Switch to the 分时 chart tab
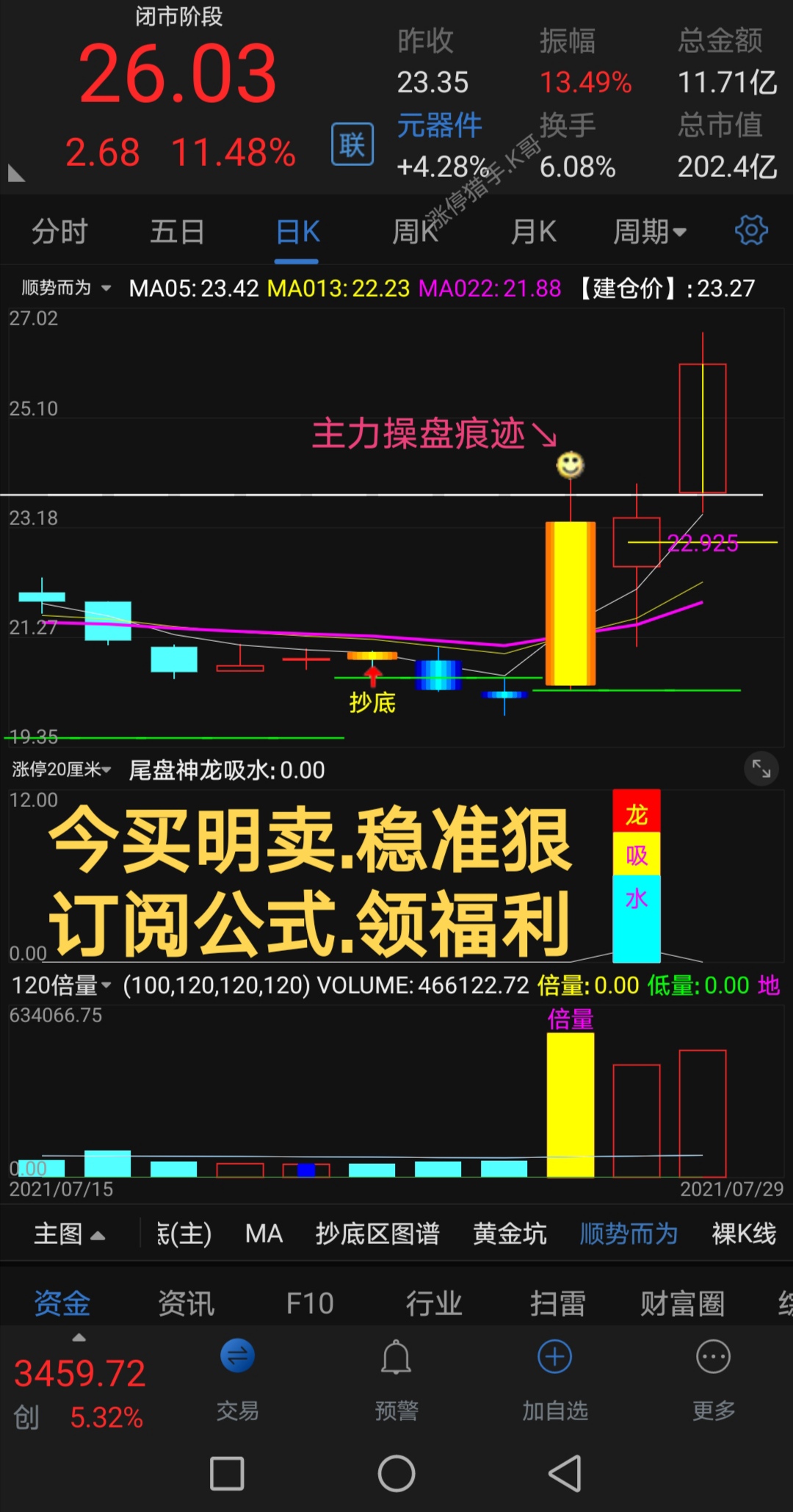 point(59,232)
